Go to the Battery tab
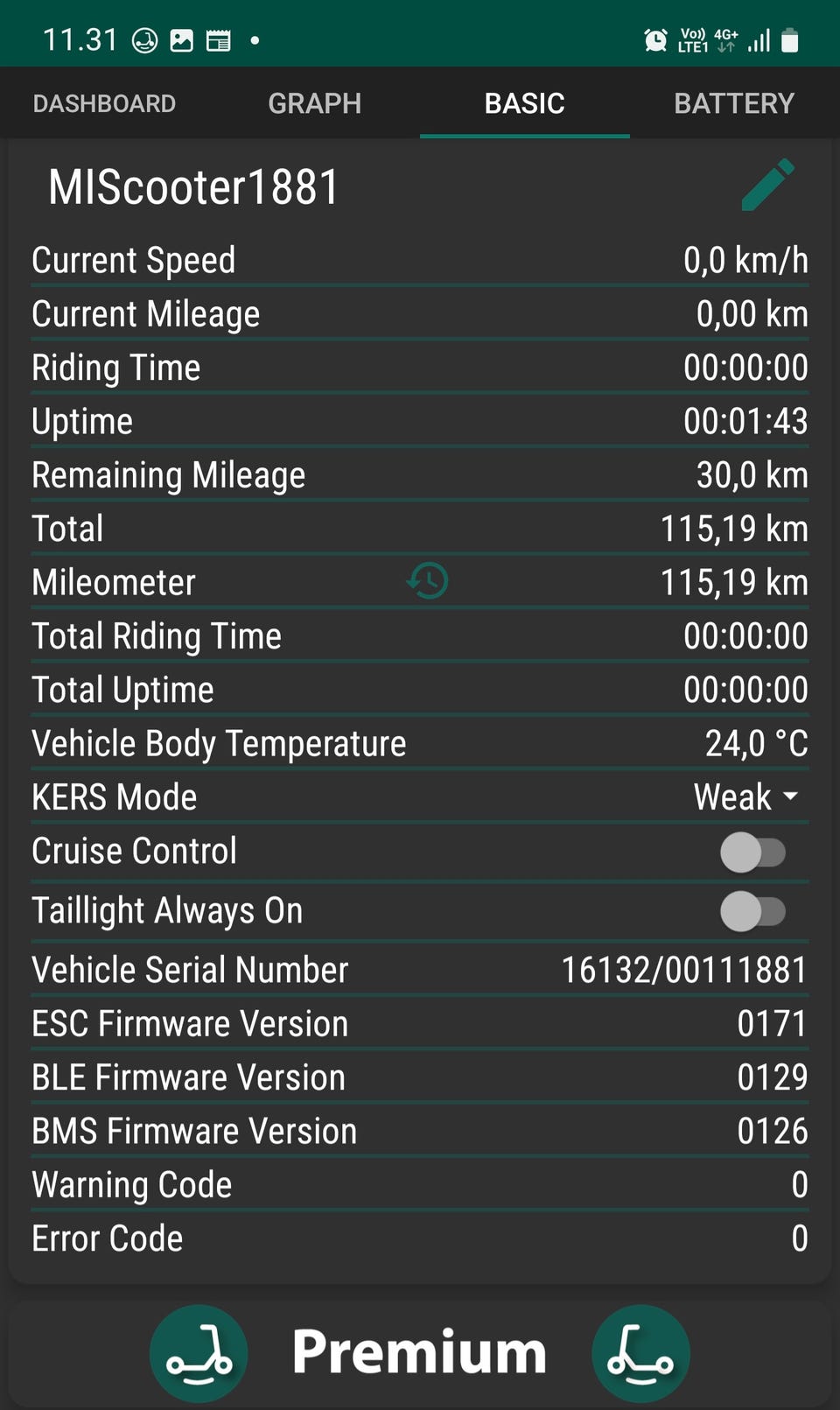 [x=734, y=103]
